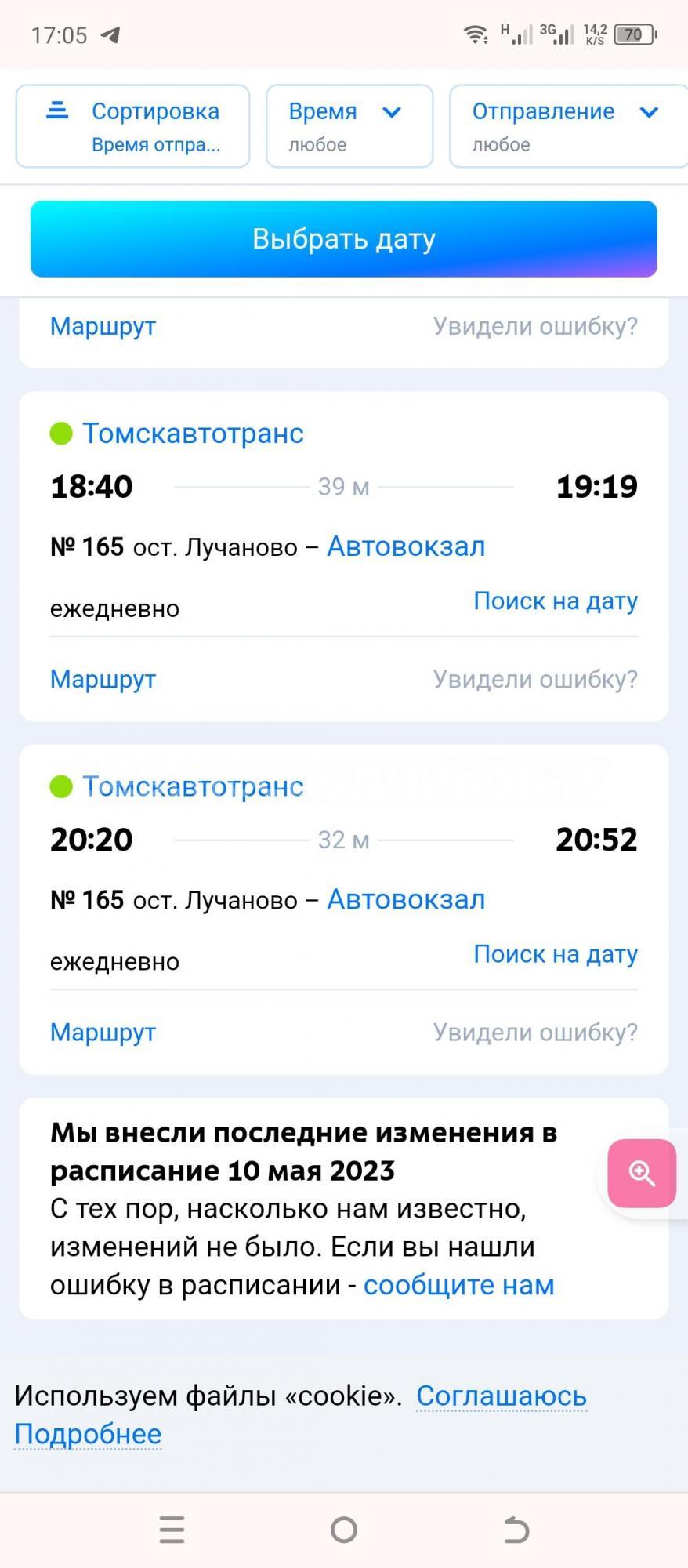Expand the Отправление filter dropdown
Image resolution: width=688 pixels, height=1568 pixels.
pos(569,126)
